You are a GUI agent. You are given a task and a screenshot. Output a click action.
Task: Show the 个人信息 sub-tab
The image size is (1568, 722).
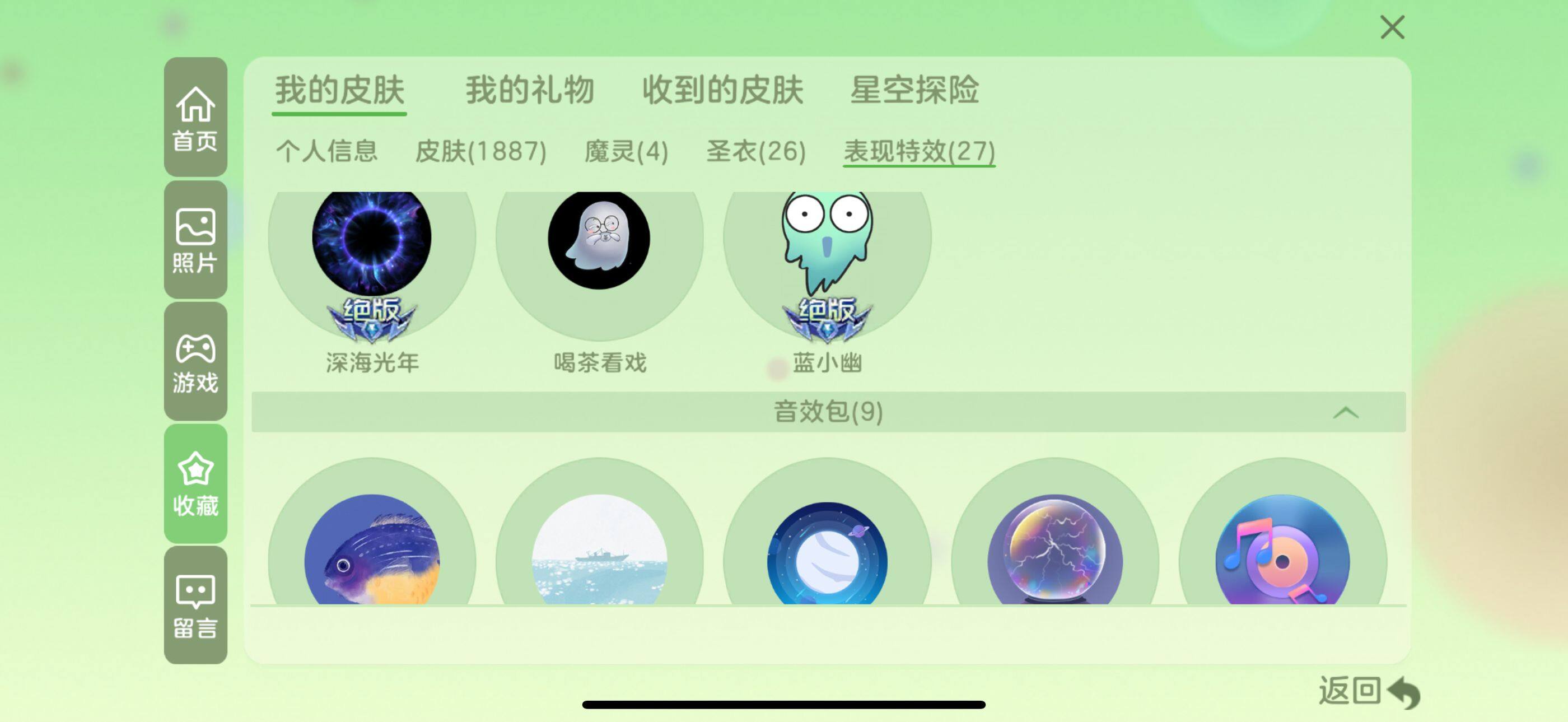[x=327, y=151]
